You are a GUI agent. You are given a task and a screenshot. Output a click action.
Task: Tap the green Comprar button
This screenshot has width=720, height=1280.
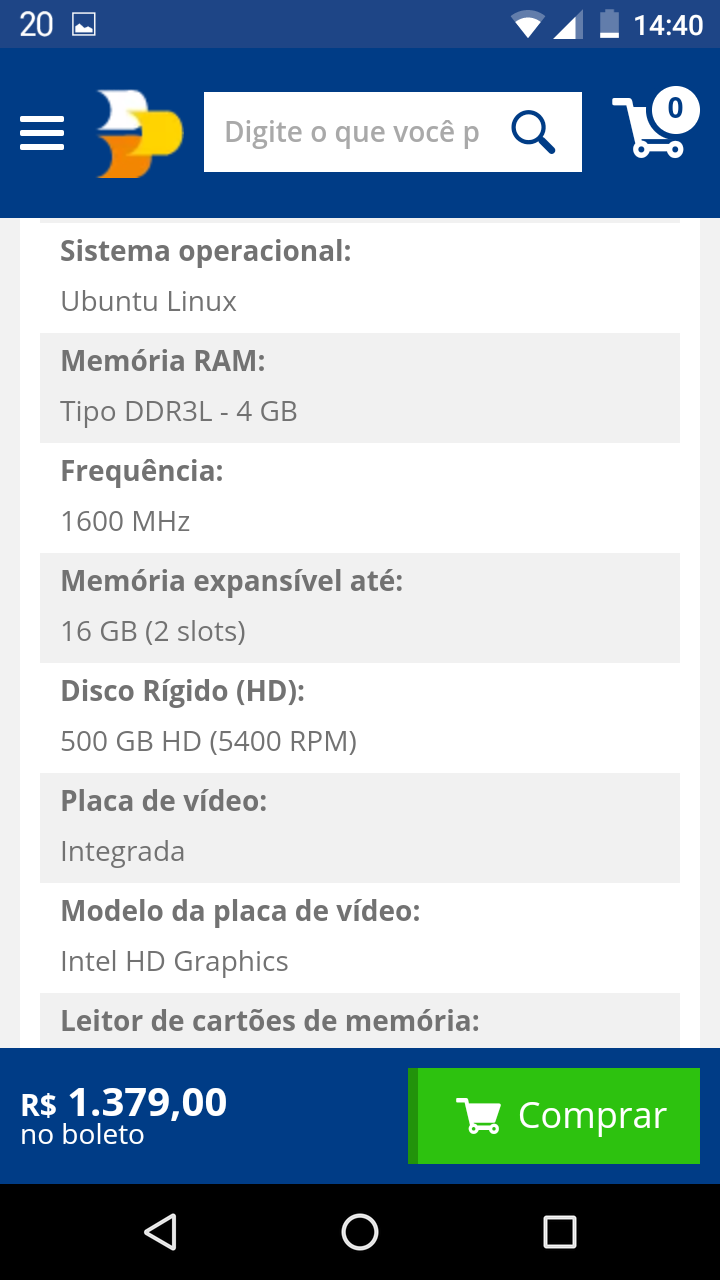(554, 1116)
